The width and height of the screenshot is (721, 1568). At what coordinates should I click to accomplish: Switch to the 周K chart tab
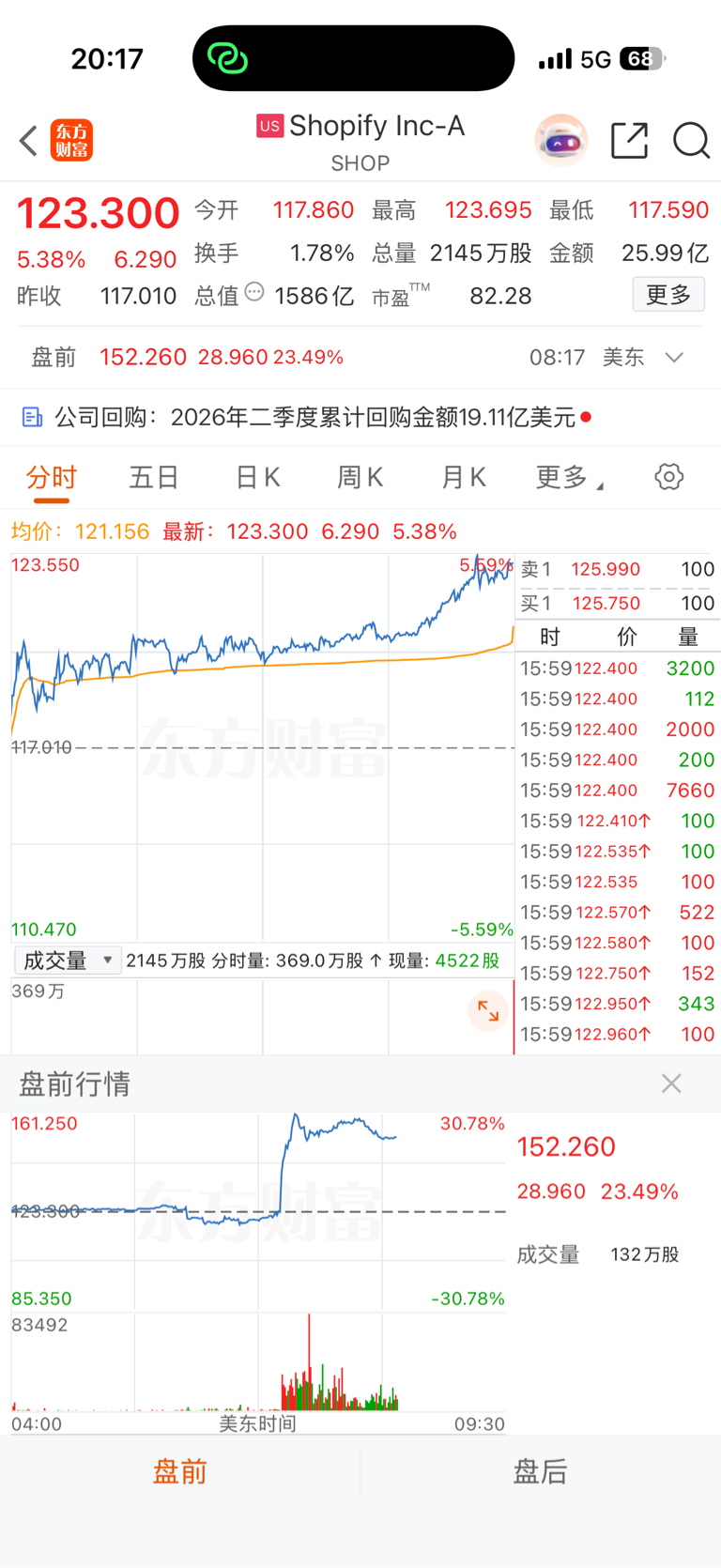pyautogui.click(x=360, y=477)
